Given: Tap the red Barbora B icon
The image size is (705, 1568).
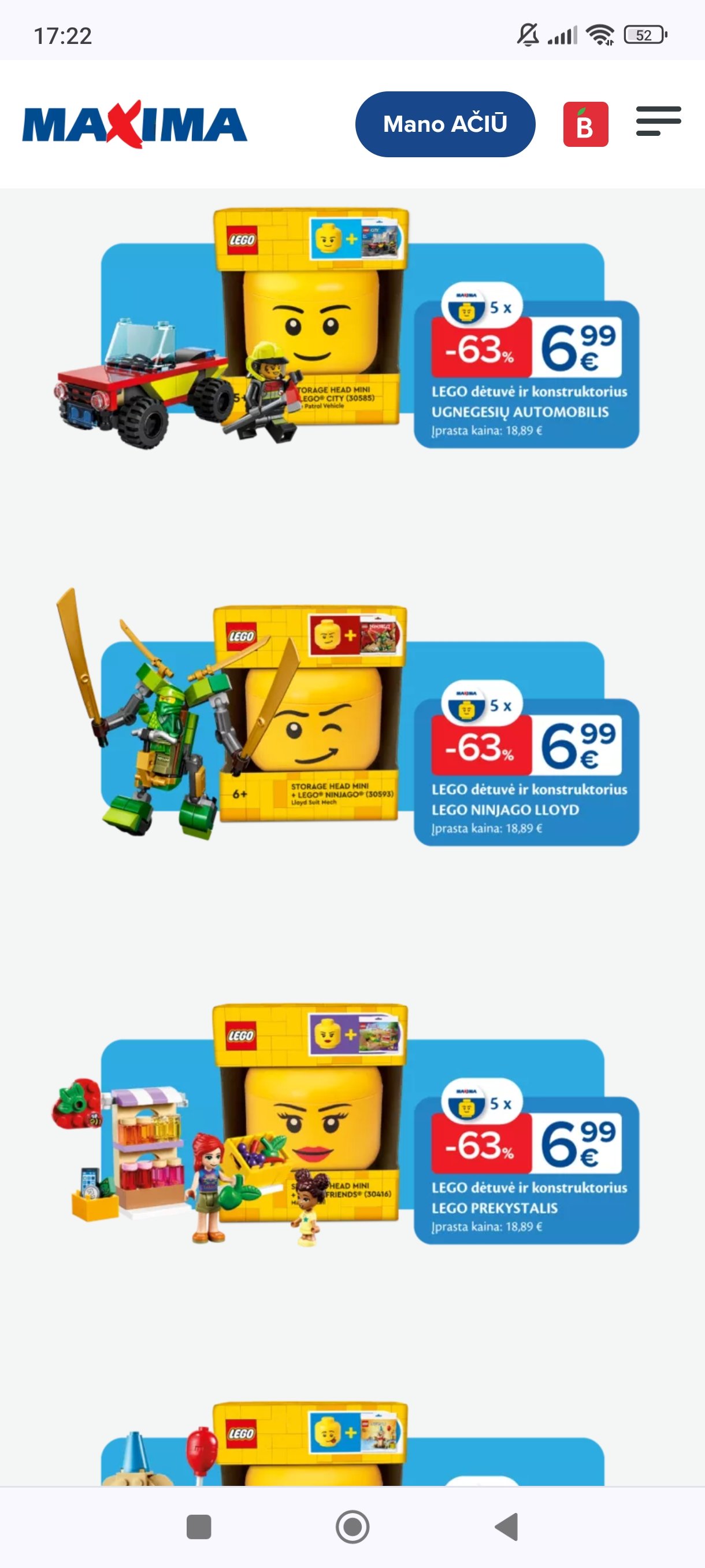Looking at the screenshot, I should point(585,124).
